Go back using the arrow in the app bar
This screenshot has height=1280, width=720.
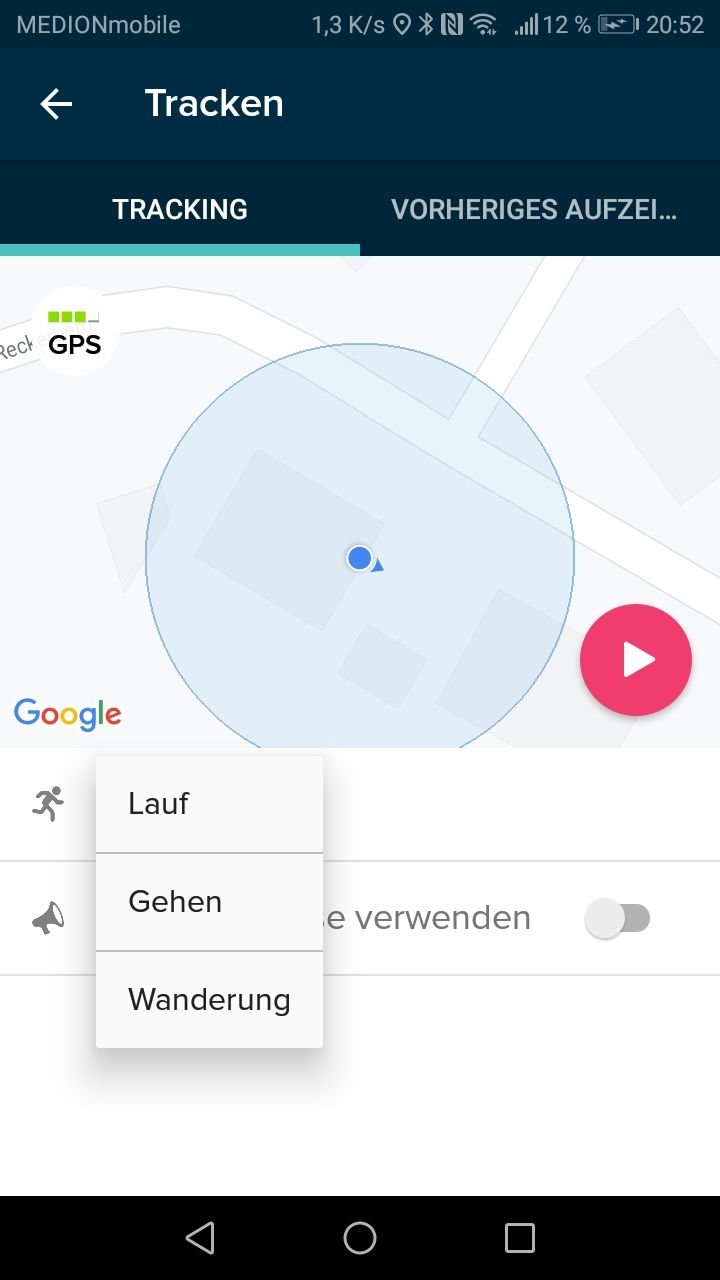56,104
